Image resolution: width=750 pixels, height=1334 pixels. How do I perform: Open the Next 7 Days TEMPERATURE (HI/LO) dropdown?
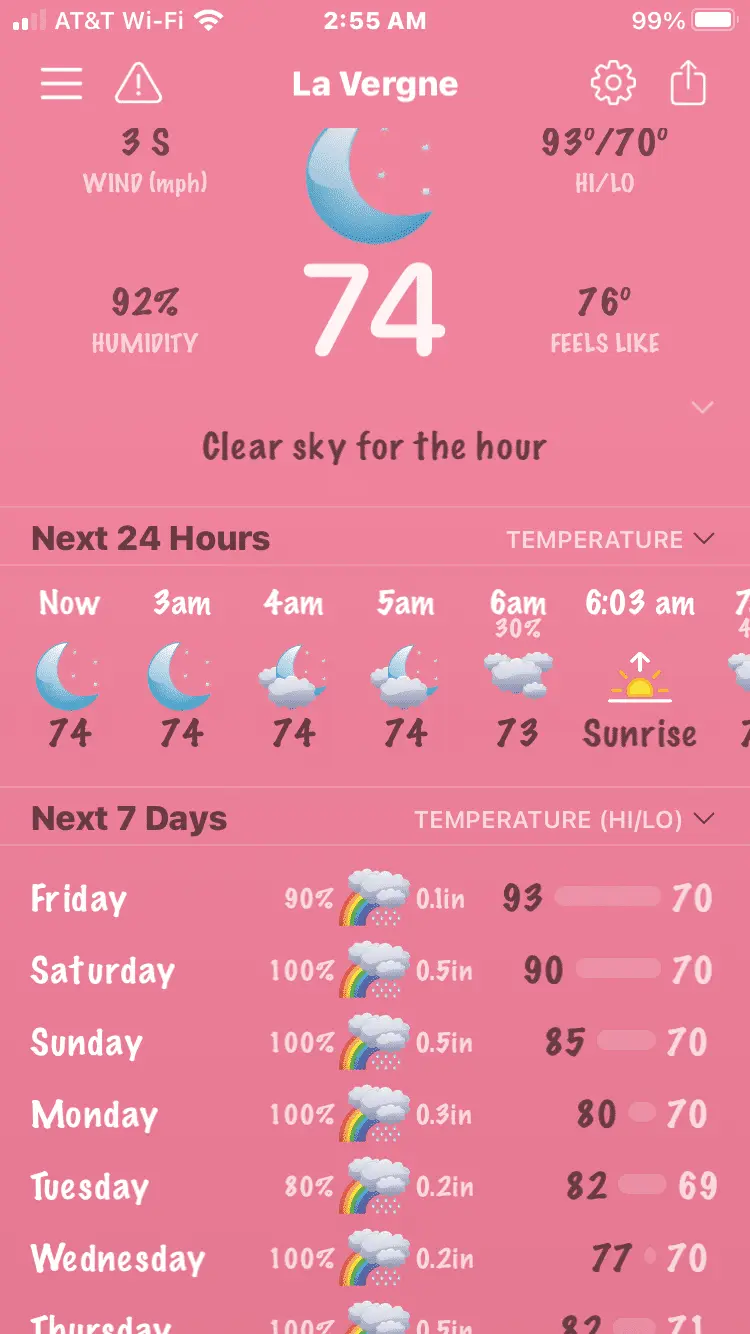click(x=565, y=820)
